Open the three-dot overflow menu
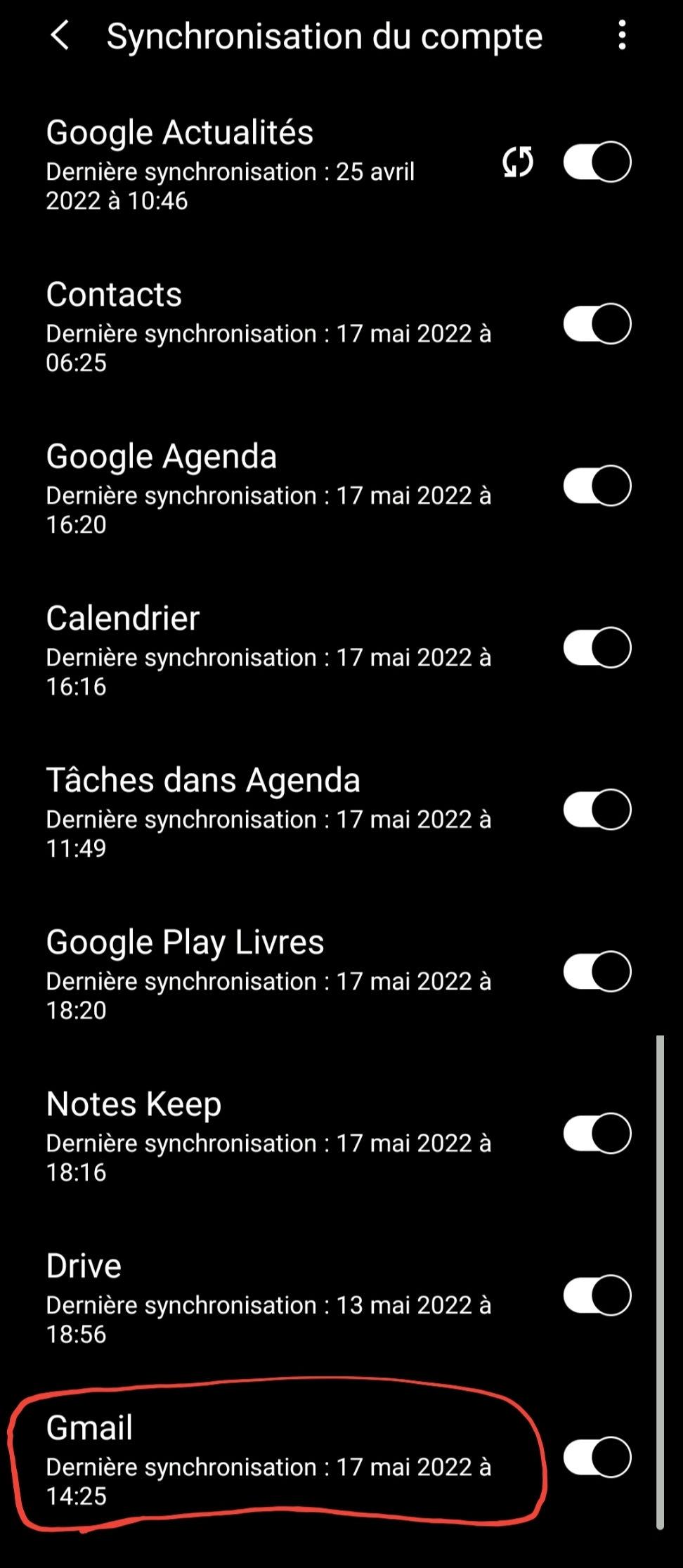 tap(622, 35)
